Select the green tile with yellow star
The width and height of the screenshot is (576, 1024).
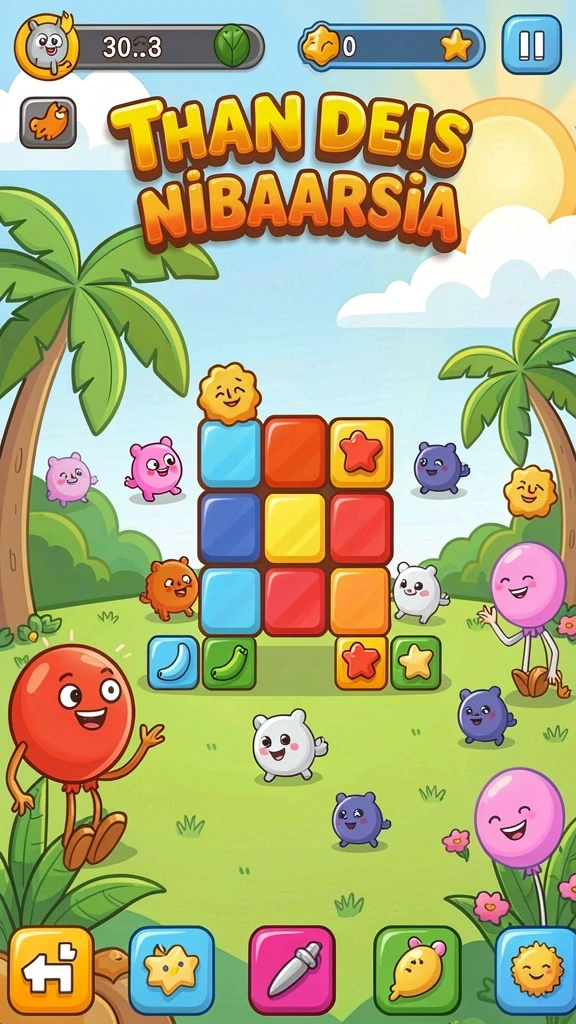[416, 662]
